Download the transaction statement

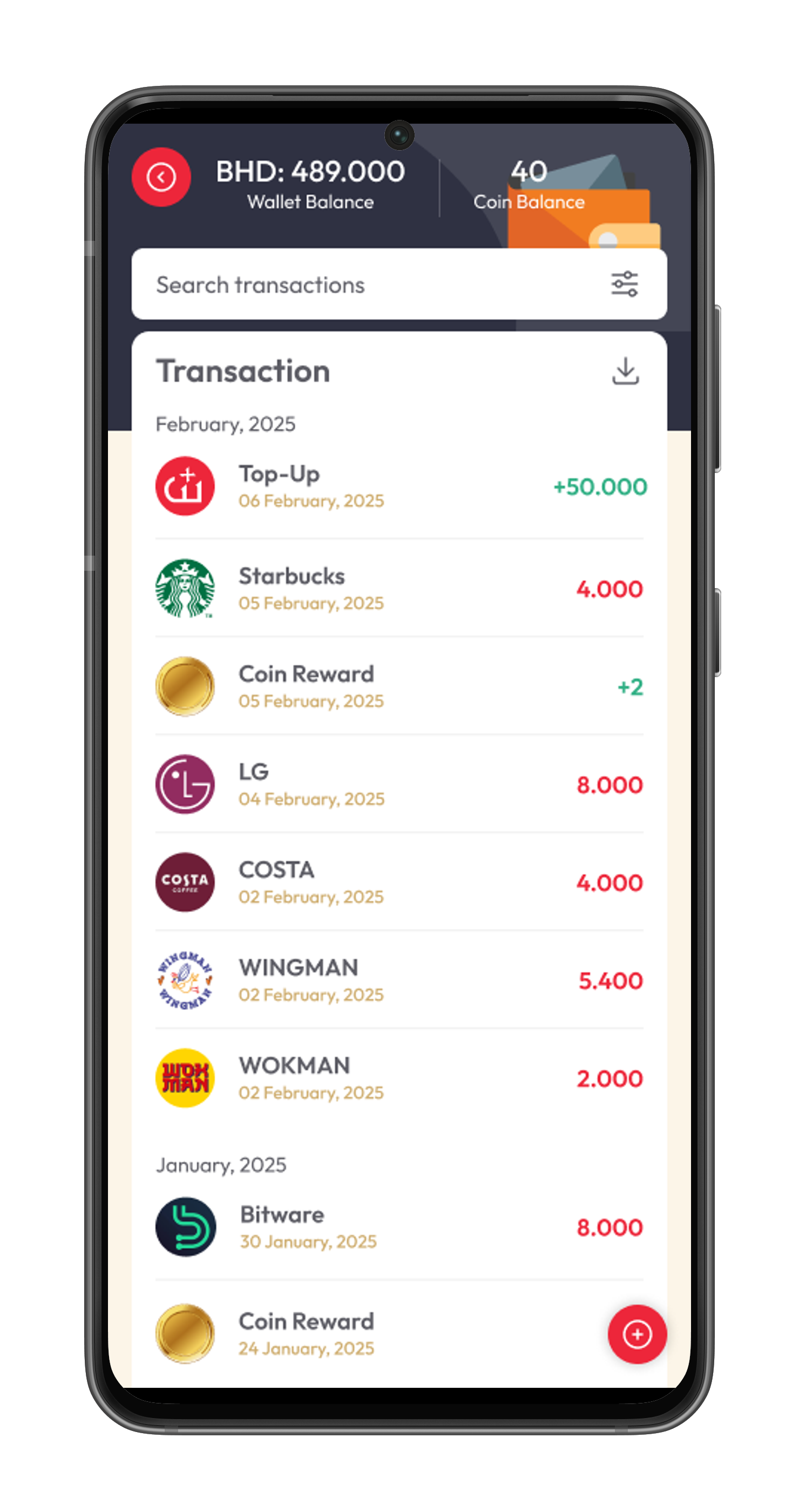coord(625,371)
